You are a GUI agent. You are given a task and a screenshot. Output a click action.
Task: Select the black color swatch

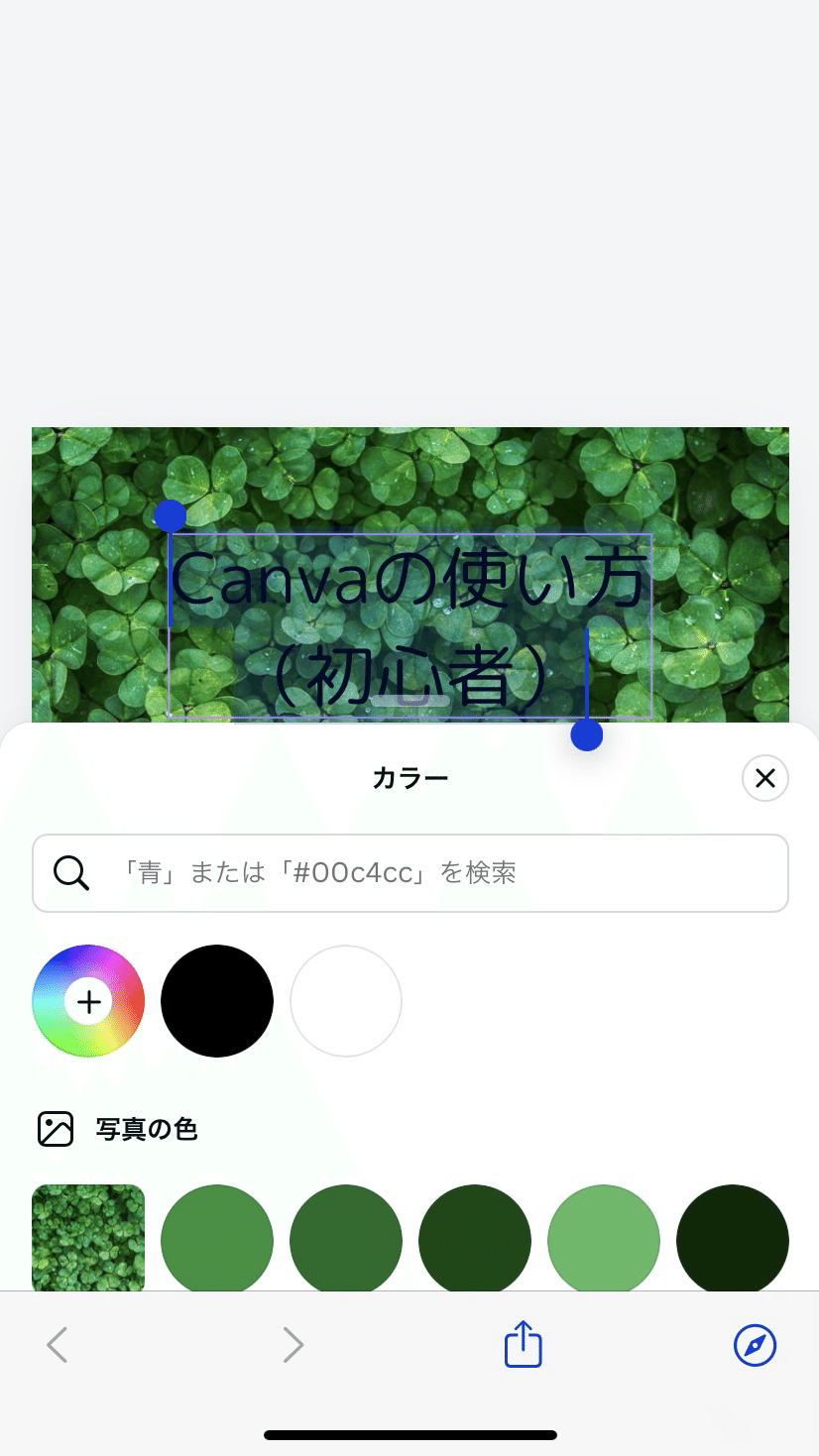coord(217,1001)
